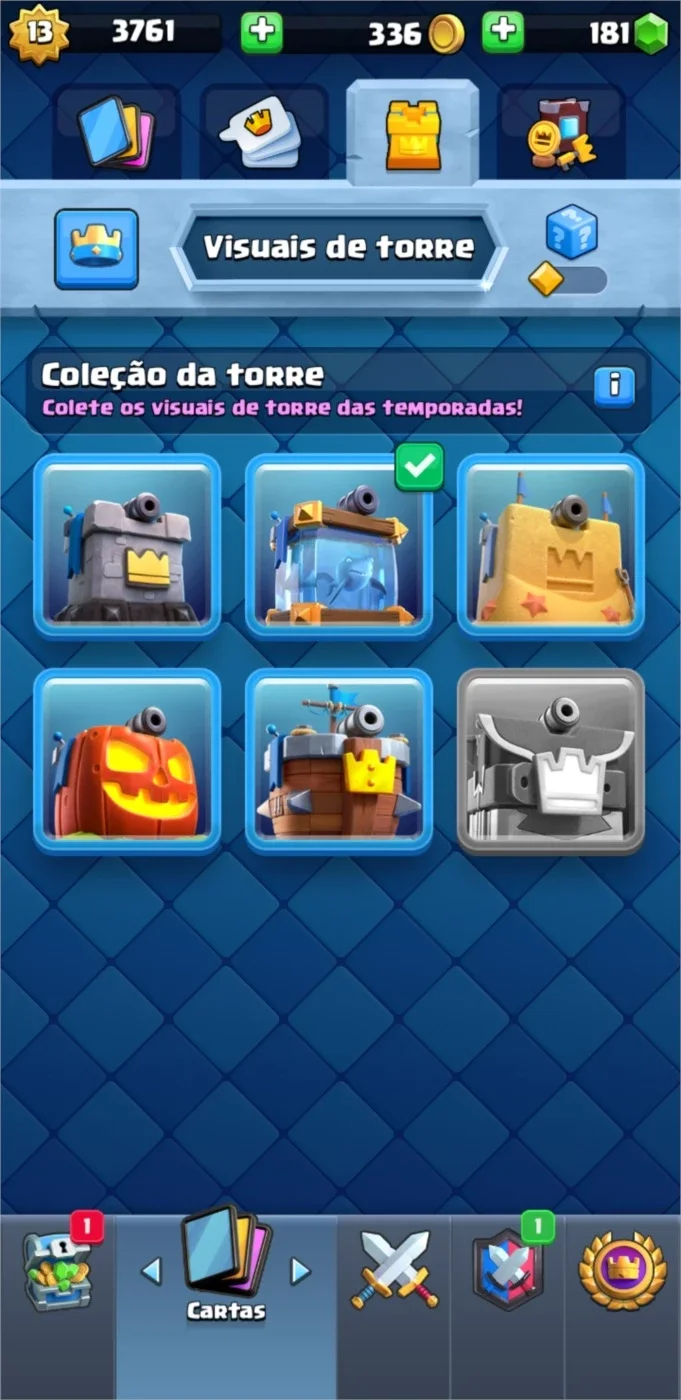
Task: Select the pumpkin tower skin
Action: coord(127,760)
